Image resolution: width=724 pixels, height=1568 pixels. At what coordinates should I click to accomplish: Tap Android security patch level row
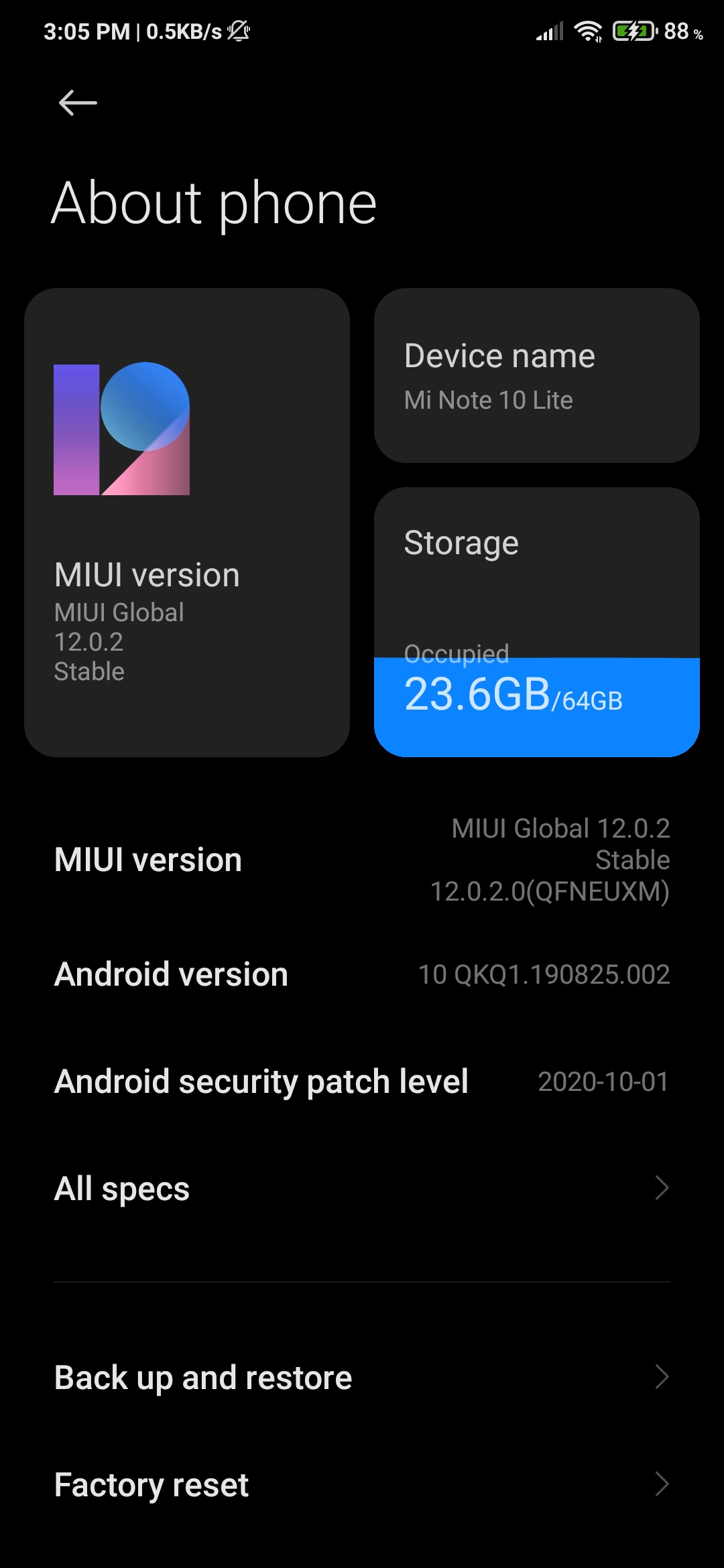pyautogui.click(x=362, y=1082)
